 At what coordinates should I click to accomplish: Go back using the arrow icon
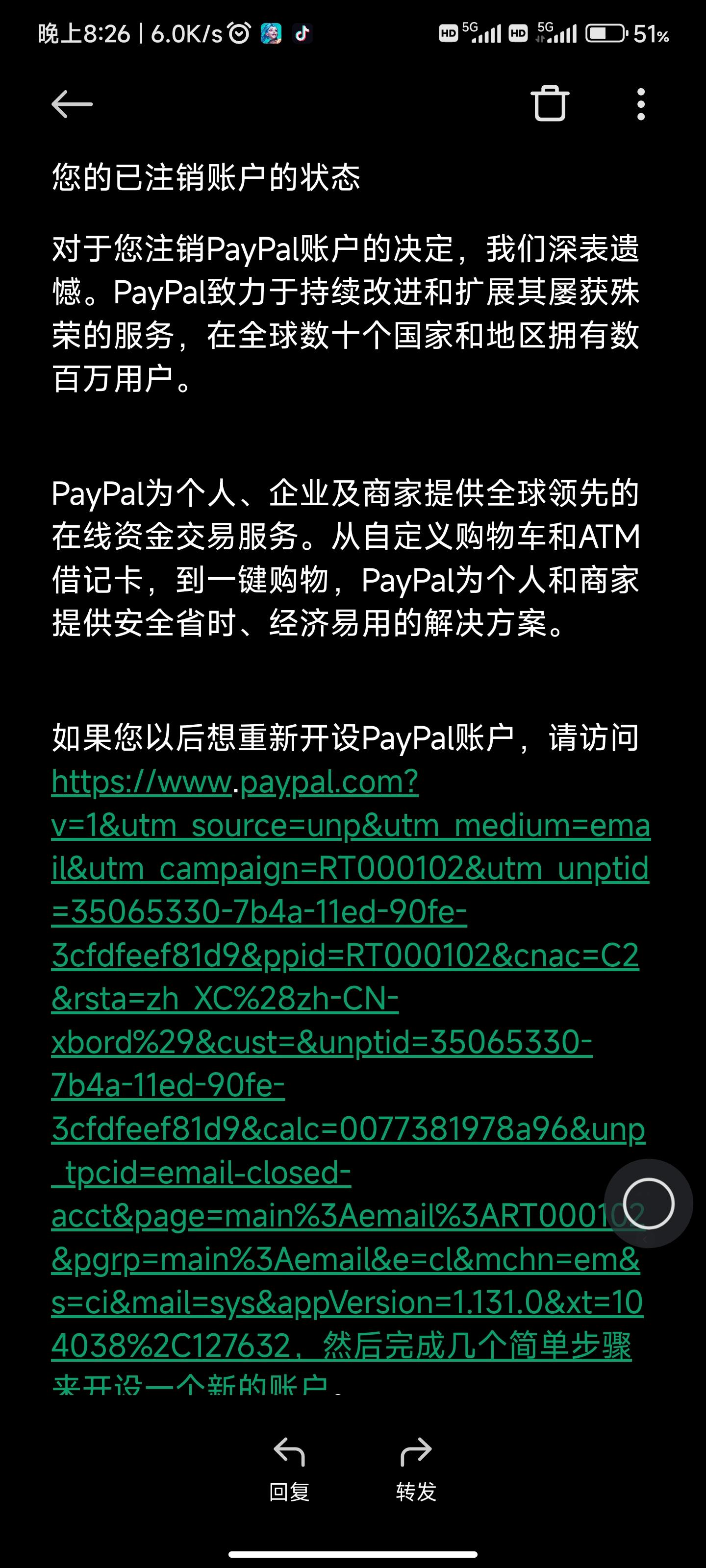(72, 104)
